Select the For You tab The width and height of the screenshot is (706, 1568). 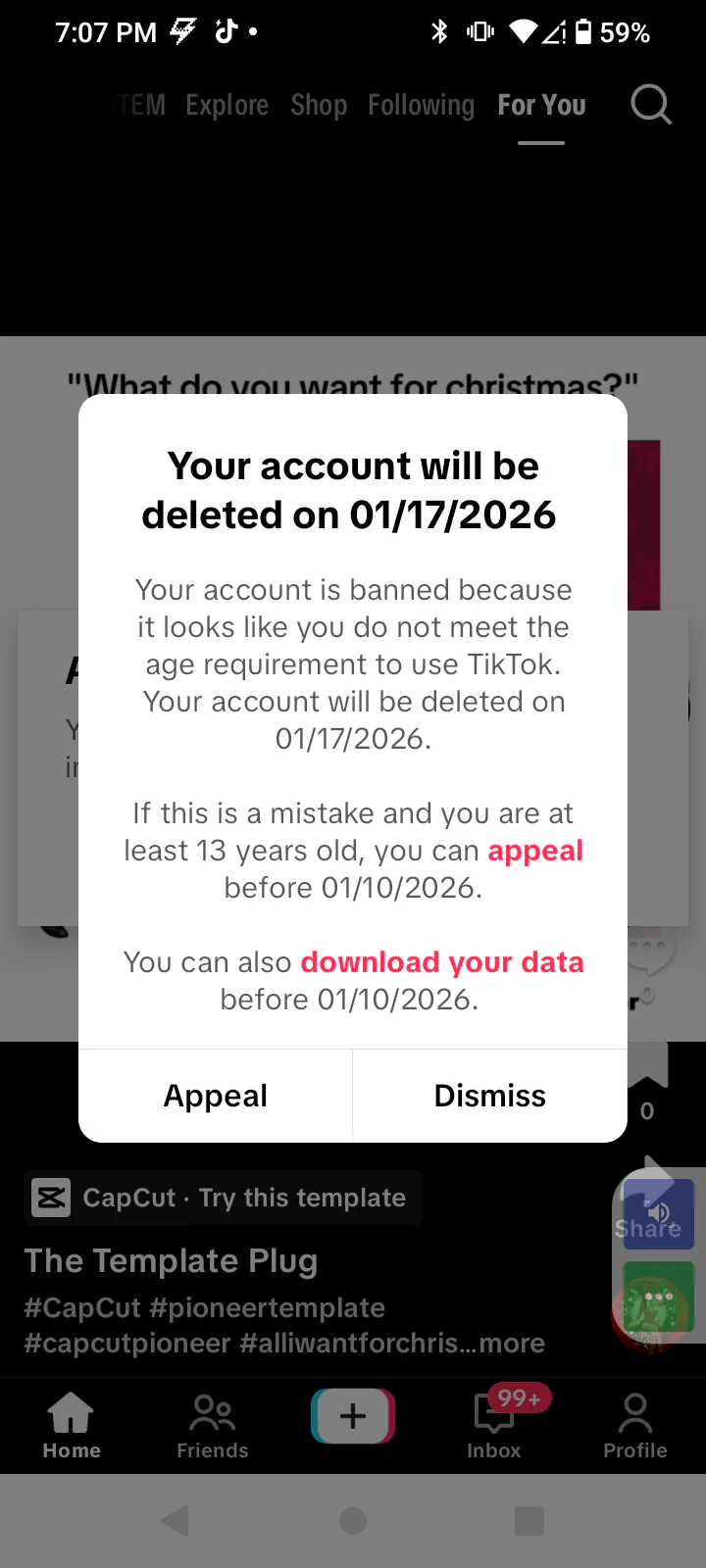pos(541,105)
